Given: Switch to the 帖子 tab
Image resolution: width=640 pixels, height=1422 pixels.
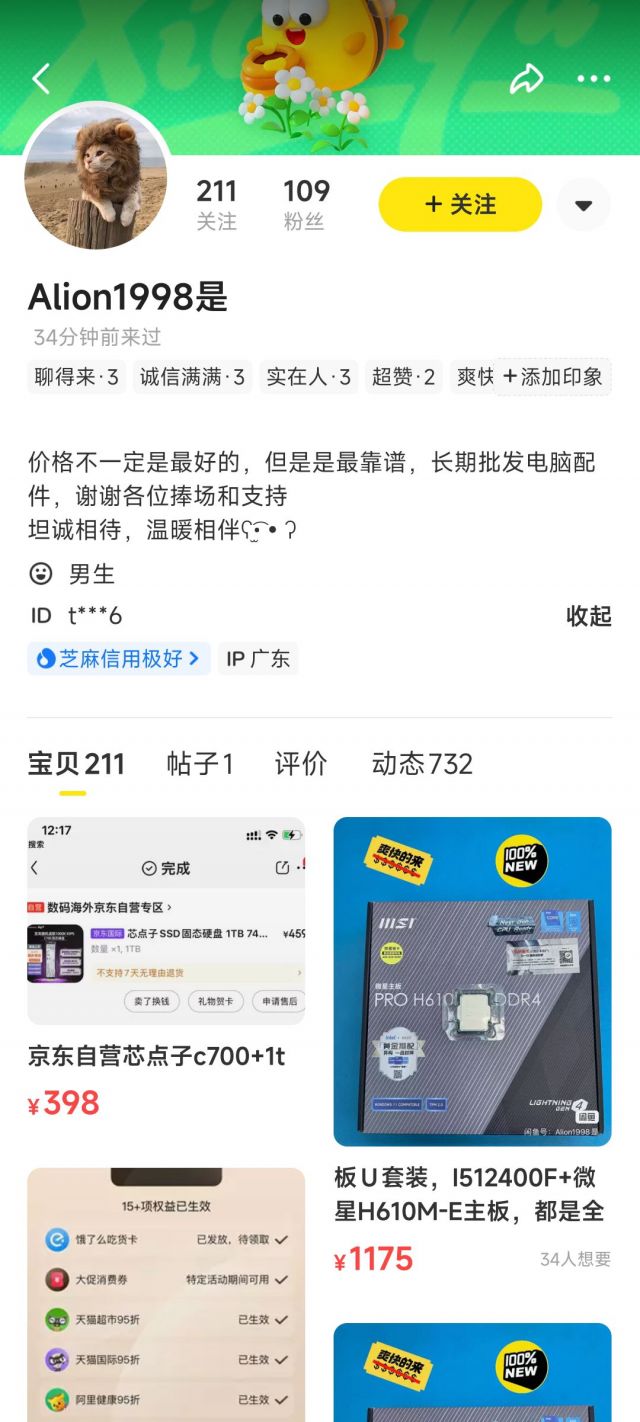Looking at the screenshot, I should [x=200, y=764].
